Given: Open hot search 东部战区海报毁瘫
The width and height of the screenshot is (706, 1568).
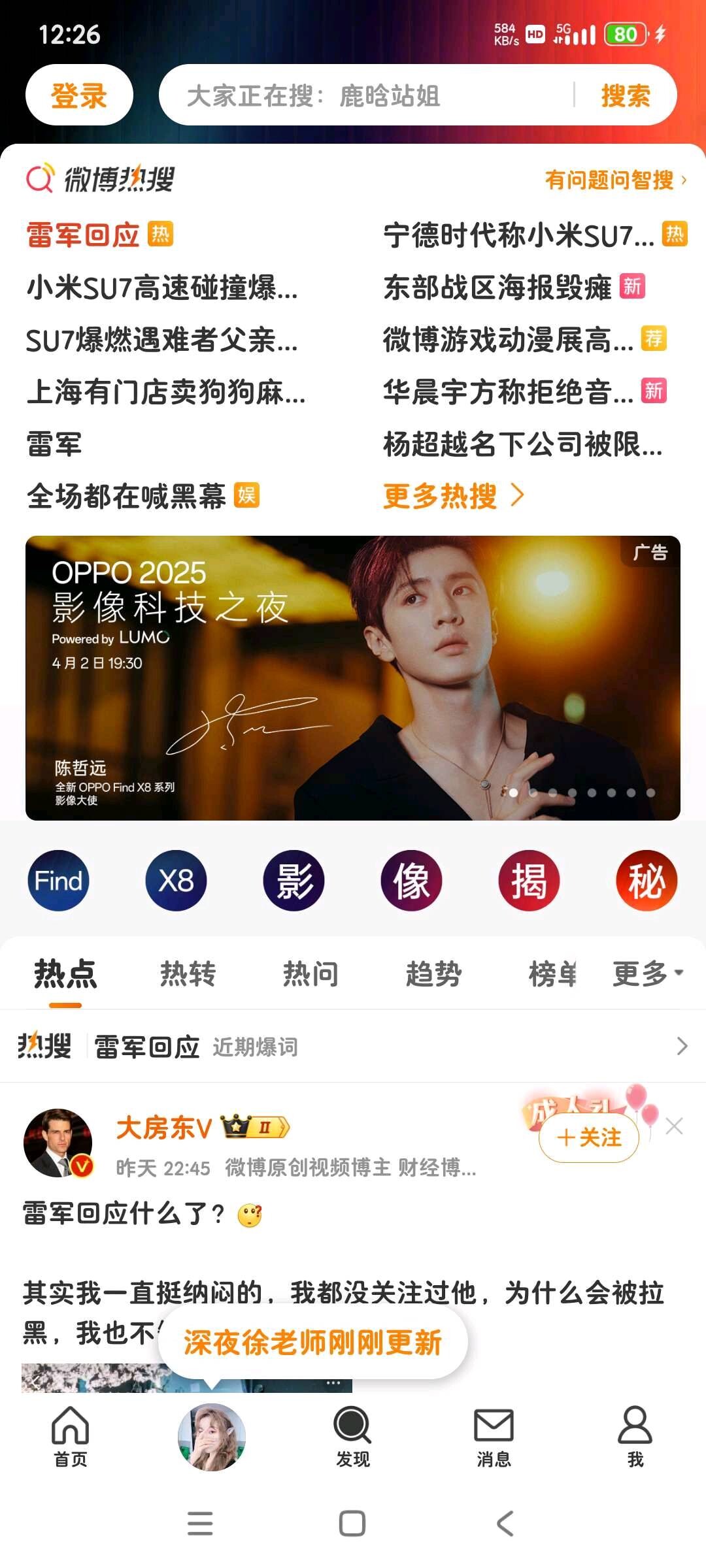Looking at the screenshot, I should coord(497,287).
